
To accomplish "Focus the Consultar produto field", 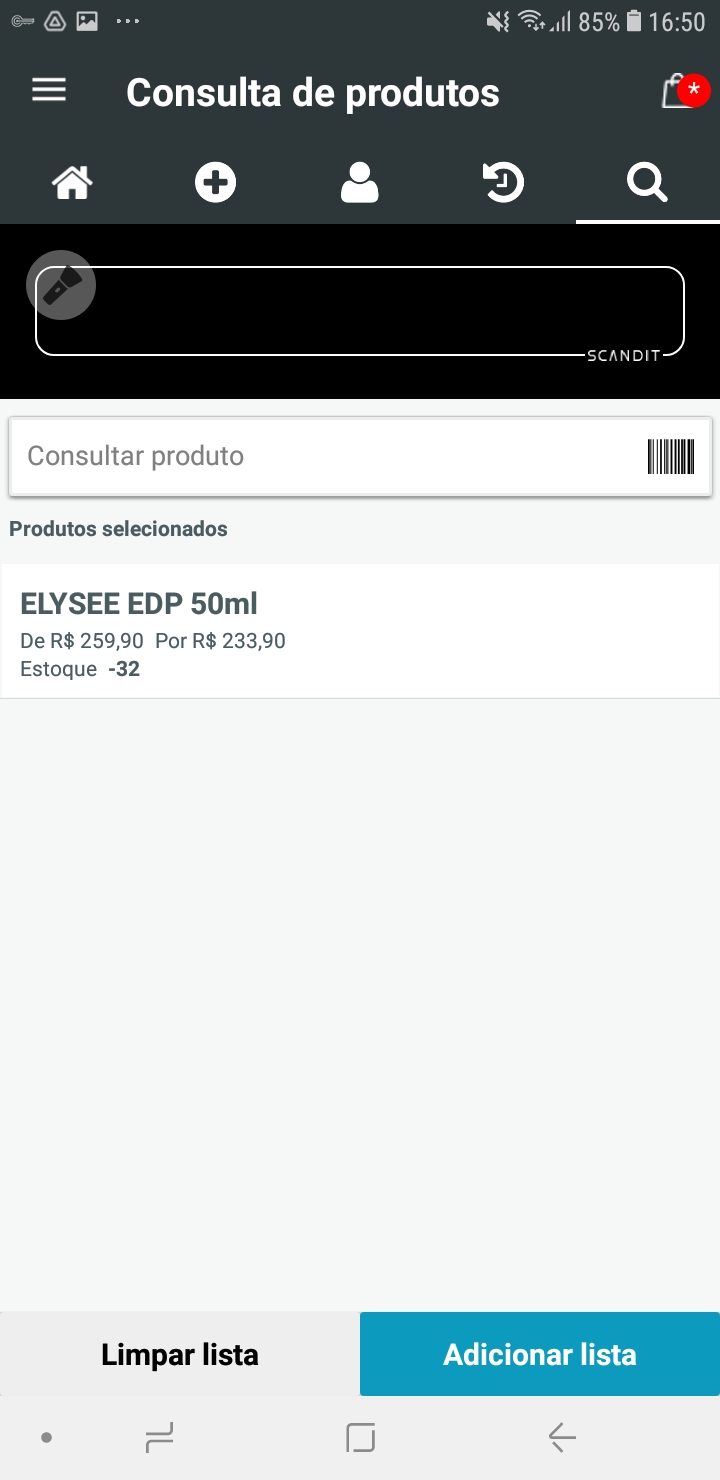I will click(x=320, y=456).
